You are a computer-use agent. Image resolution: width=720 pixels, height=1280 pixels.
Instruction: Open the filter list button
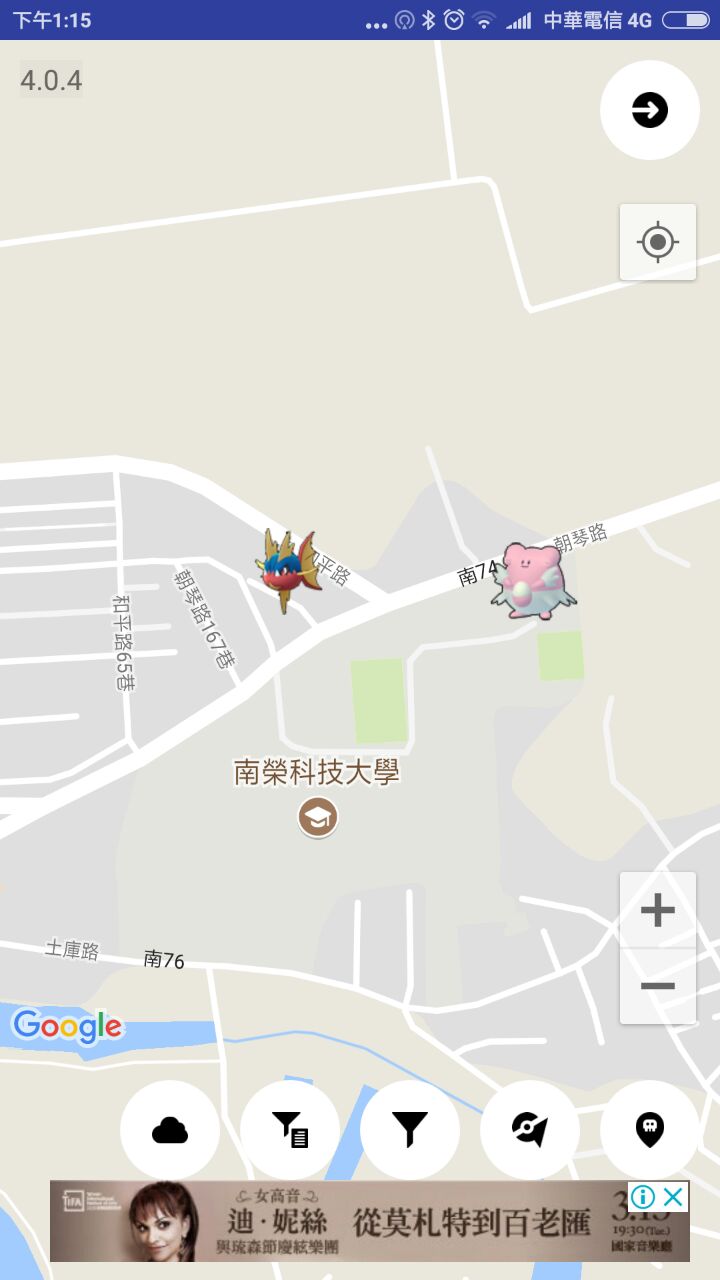[x=290, y=1130]
